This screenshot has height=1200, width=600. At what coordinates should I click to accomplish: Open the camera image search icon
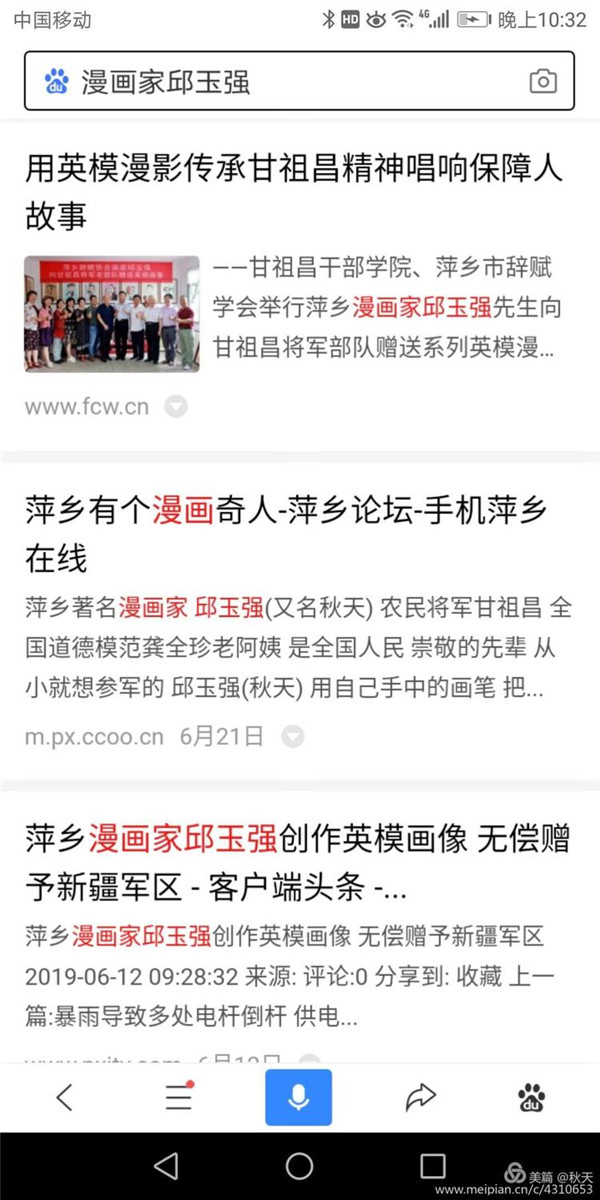(x=542, y=81)
